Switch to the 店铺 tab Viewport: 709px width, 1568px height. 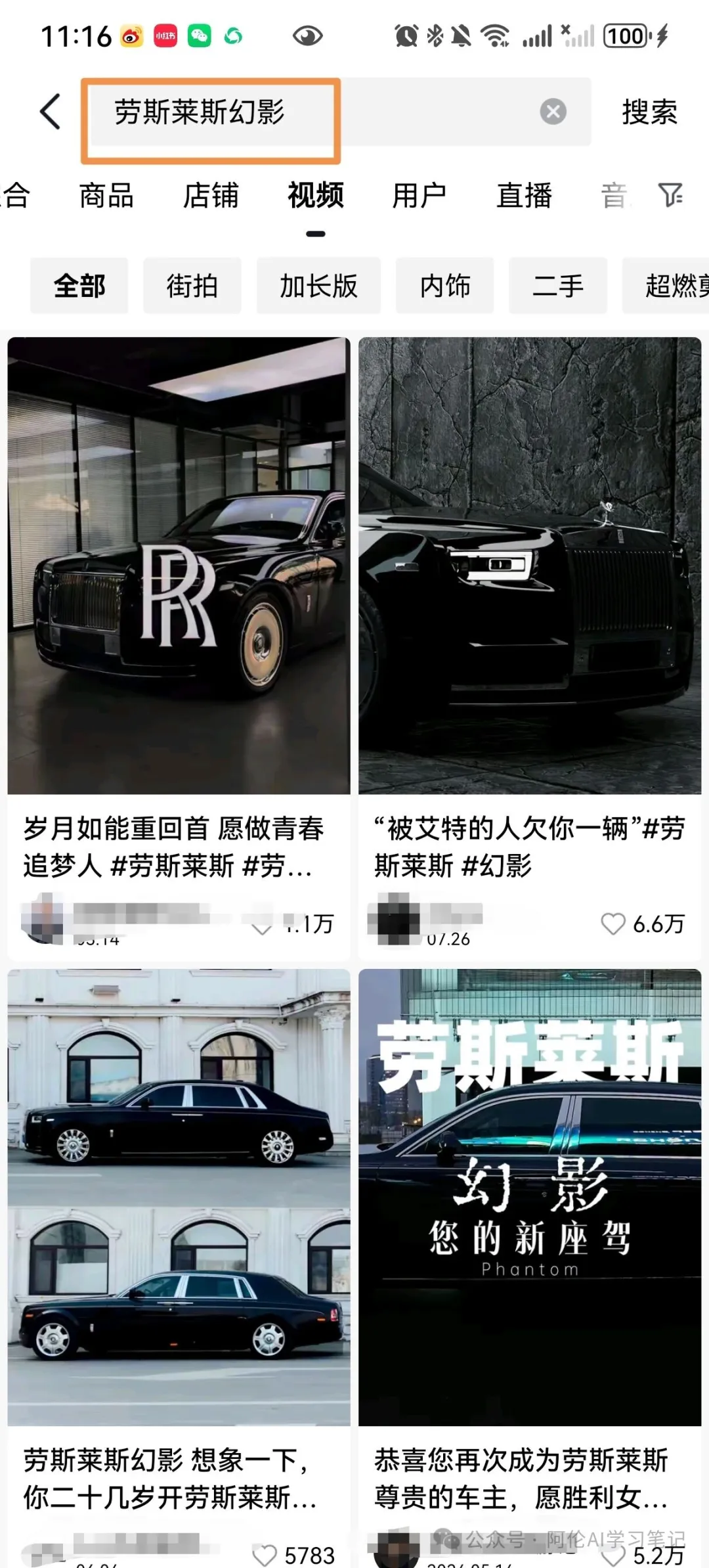pos(211,196)
